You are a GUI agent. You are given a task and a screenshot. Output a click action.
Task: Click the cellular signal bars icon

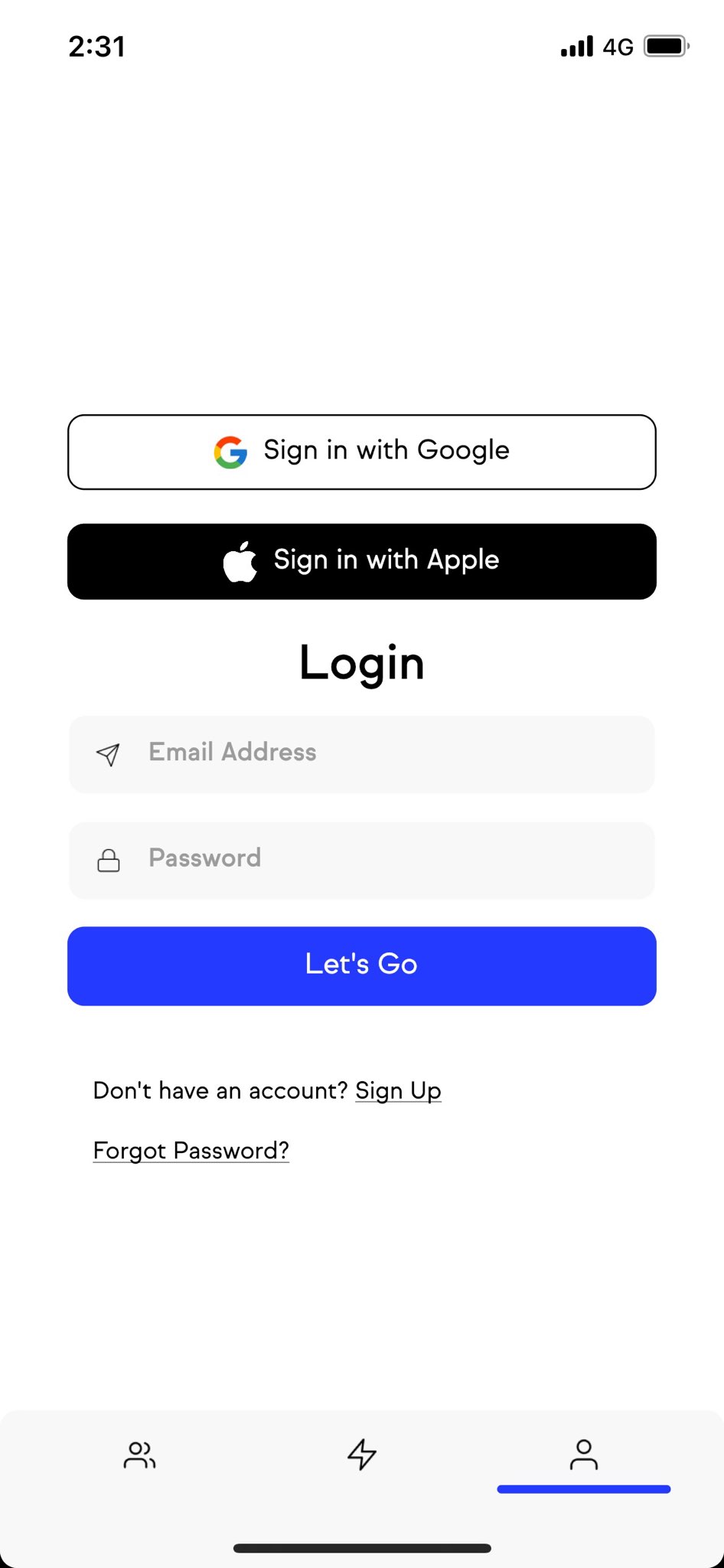(576, 46)
